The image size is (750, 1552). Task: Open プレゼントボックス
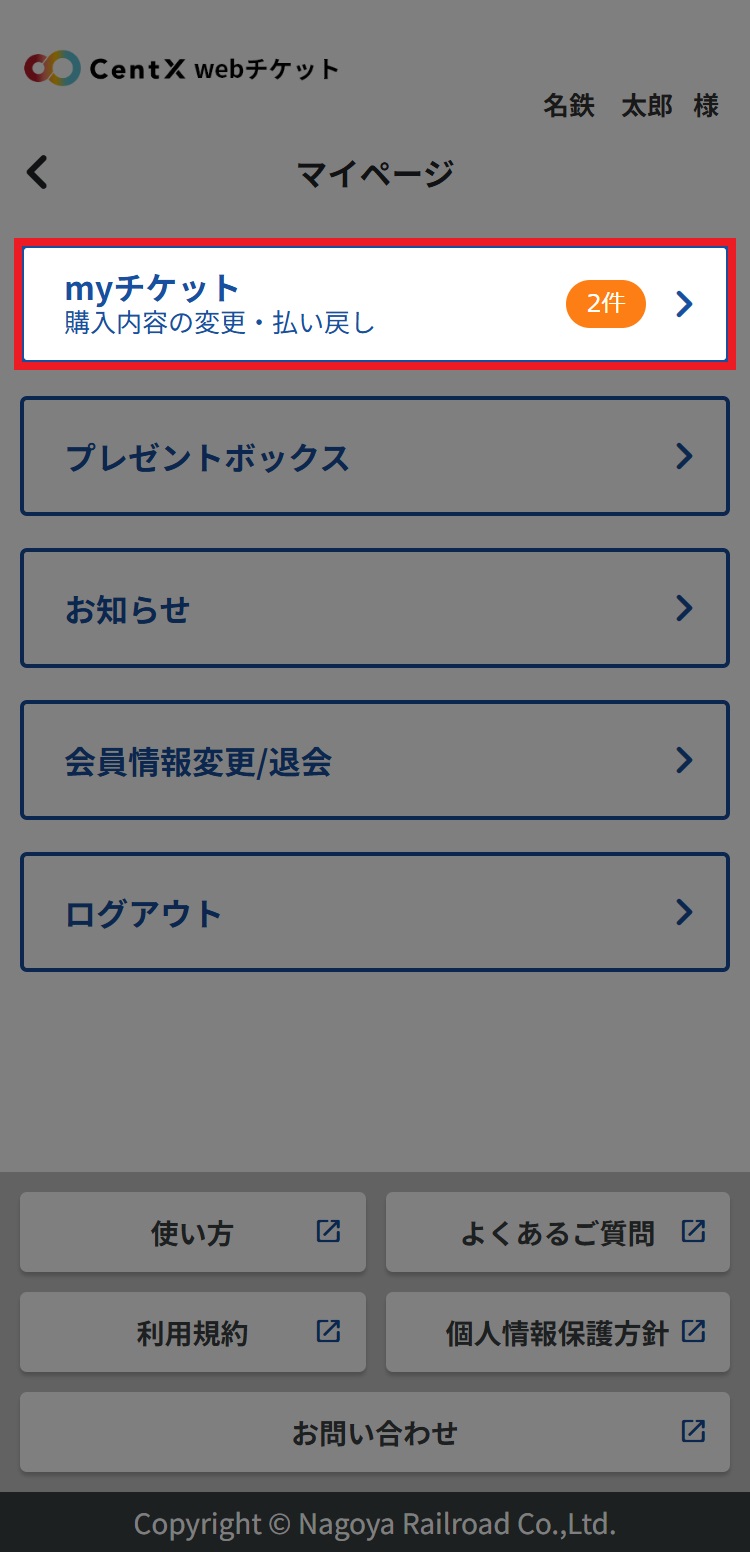(x=374, y=457)
